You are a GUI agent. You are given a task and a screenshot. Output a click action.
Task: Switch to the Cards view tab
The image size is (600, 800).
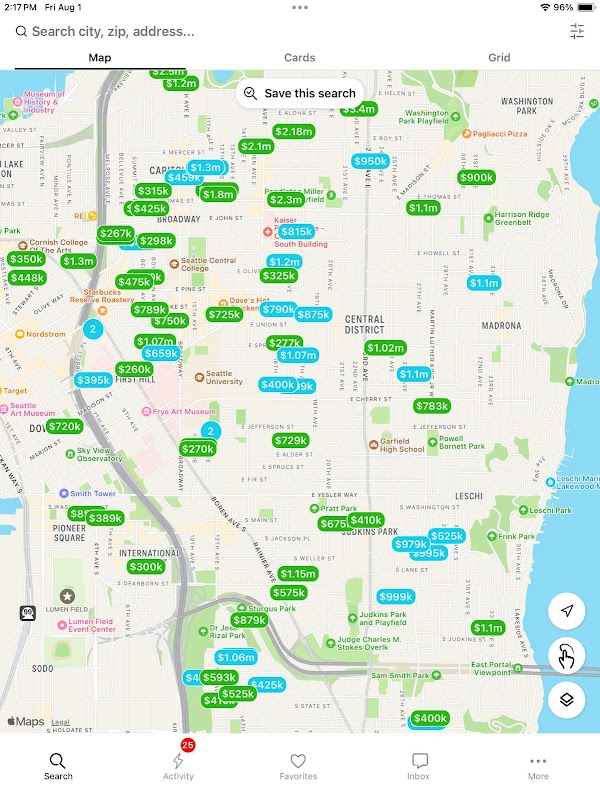coord(299,58)
